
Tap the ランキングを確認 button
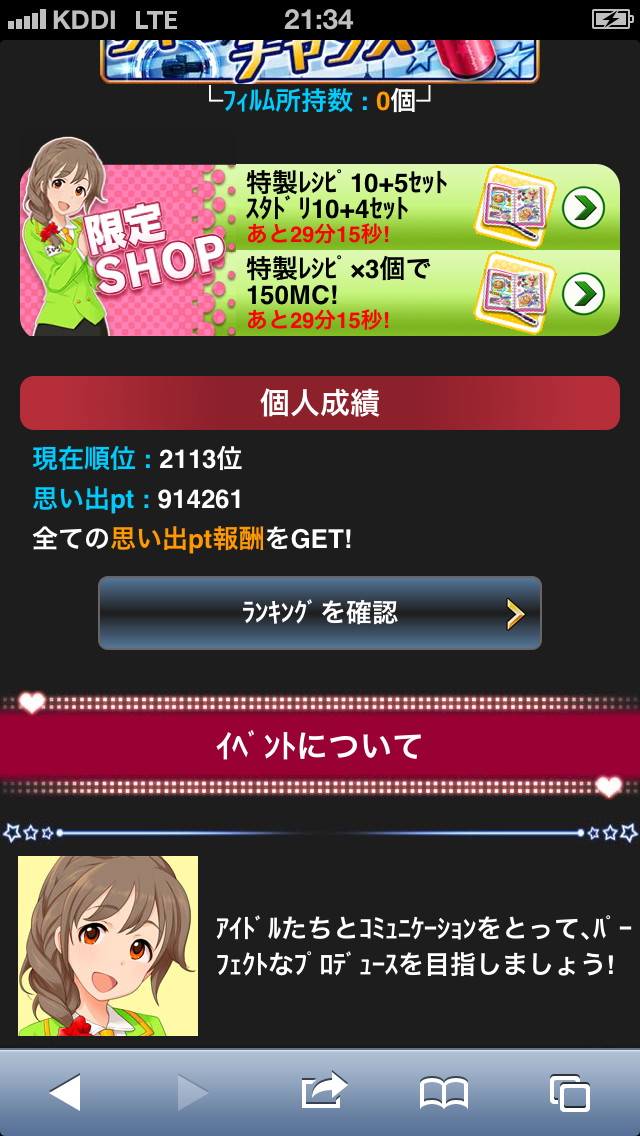click(320, 613)
